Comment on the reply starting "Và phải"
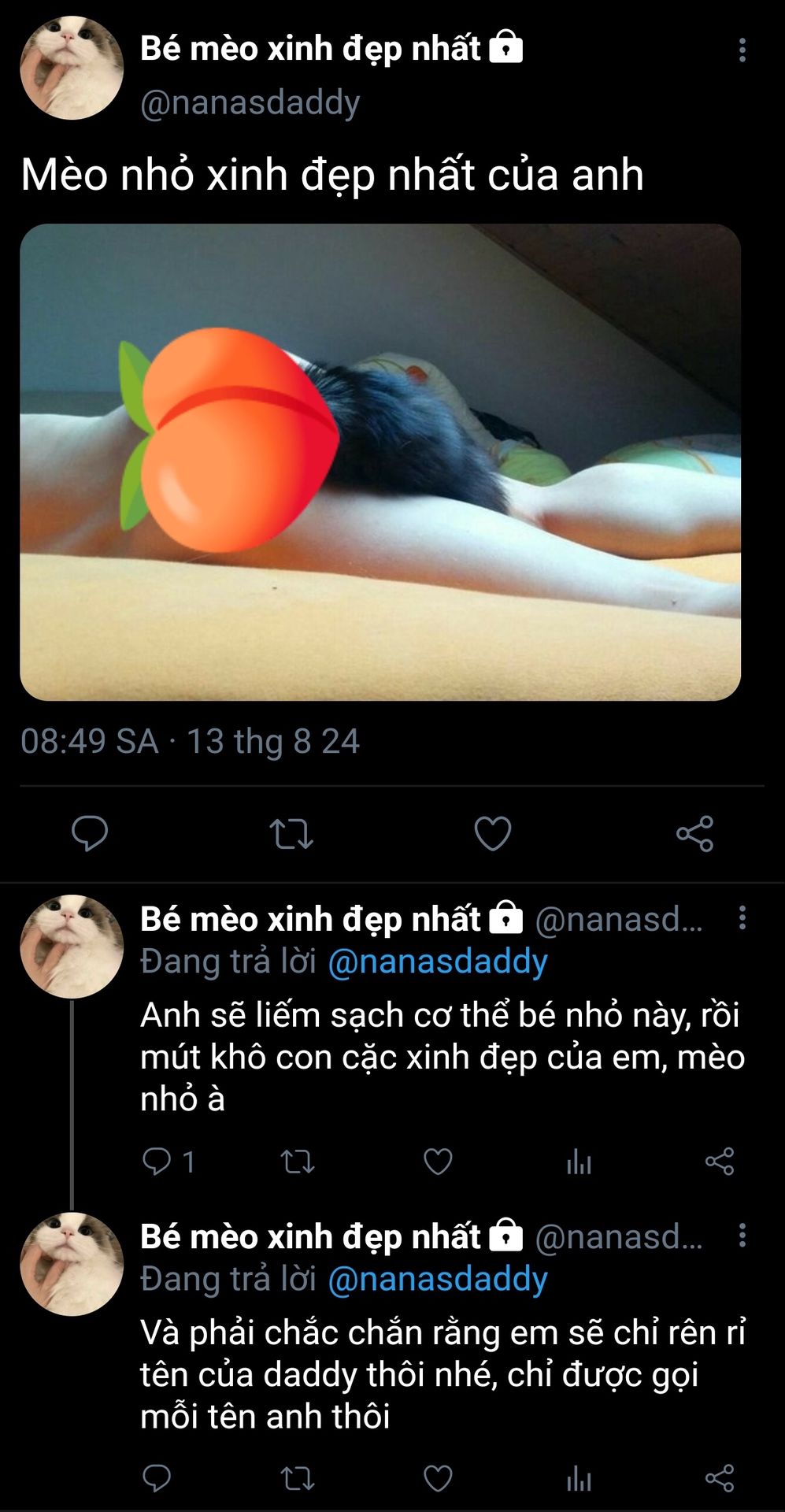The image size is (785, 1512). 157,1479
